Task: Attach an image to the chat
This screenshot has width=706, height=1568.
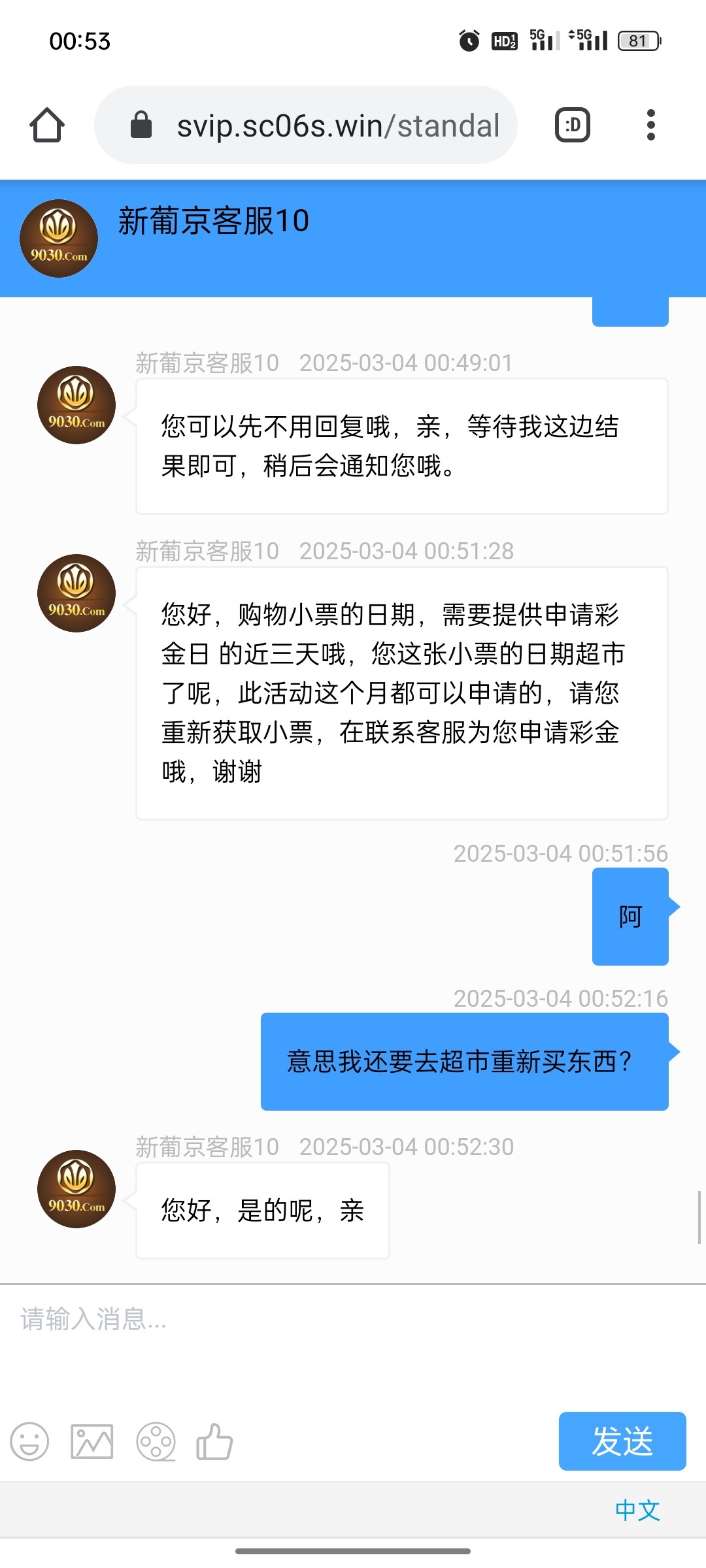Action: tap(92, 1441)
